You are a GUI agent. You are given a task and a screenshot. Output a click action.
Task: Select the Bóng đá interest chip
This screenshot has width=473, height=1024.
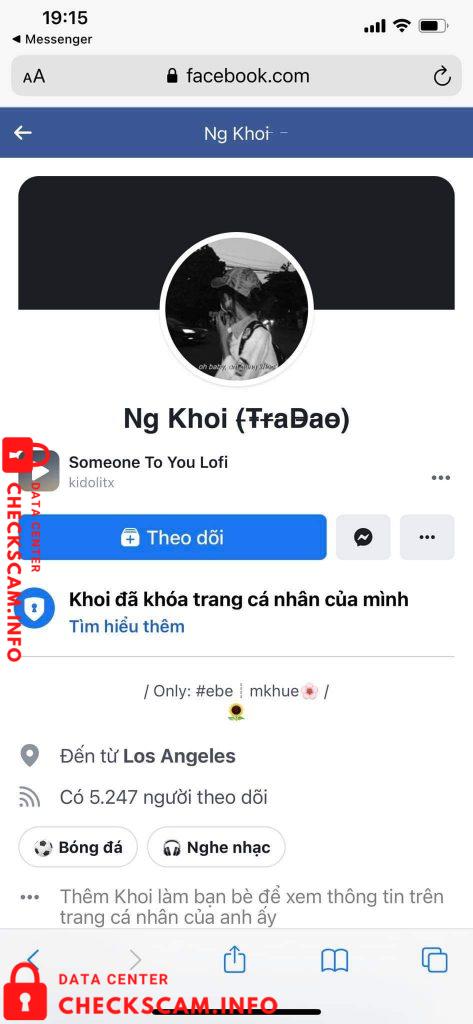78,848
